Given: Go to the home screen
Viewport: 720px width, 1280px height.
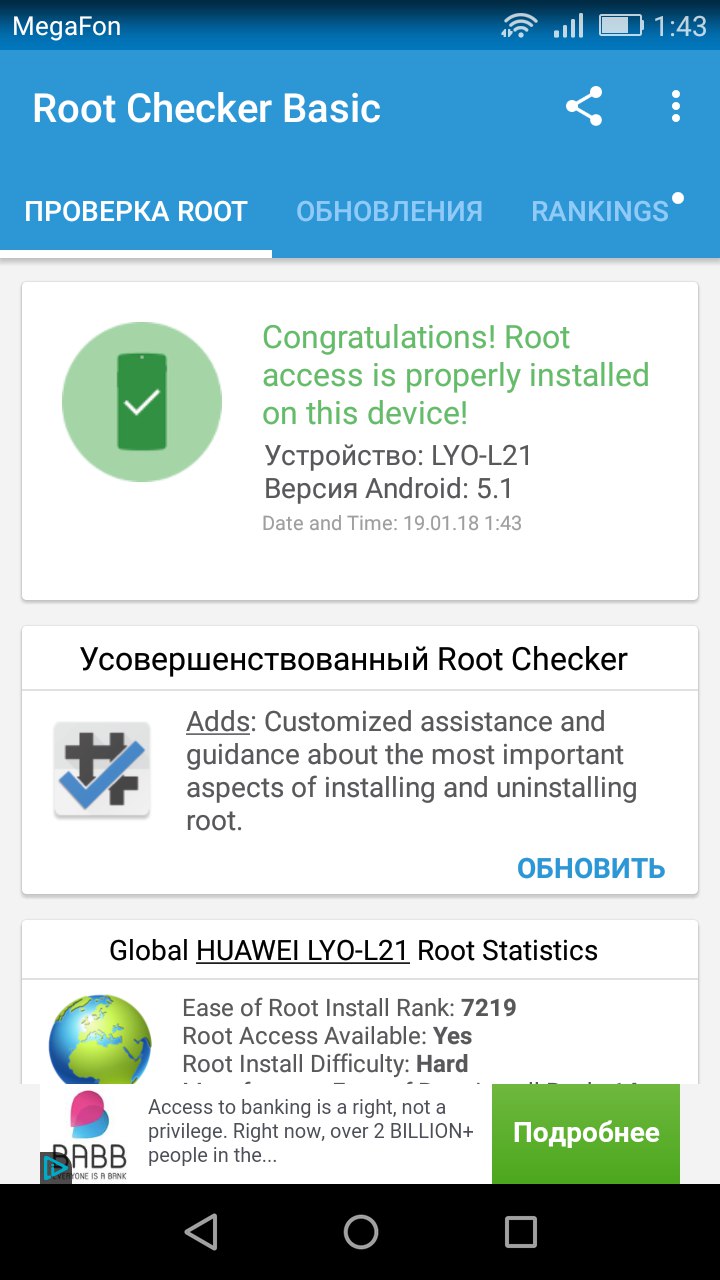Looking at the screenshot, I should click(x=361, y=1231).
